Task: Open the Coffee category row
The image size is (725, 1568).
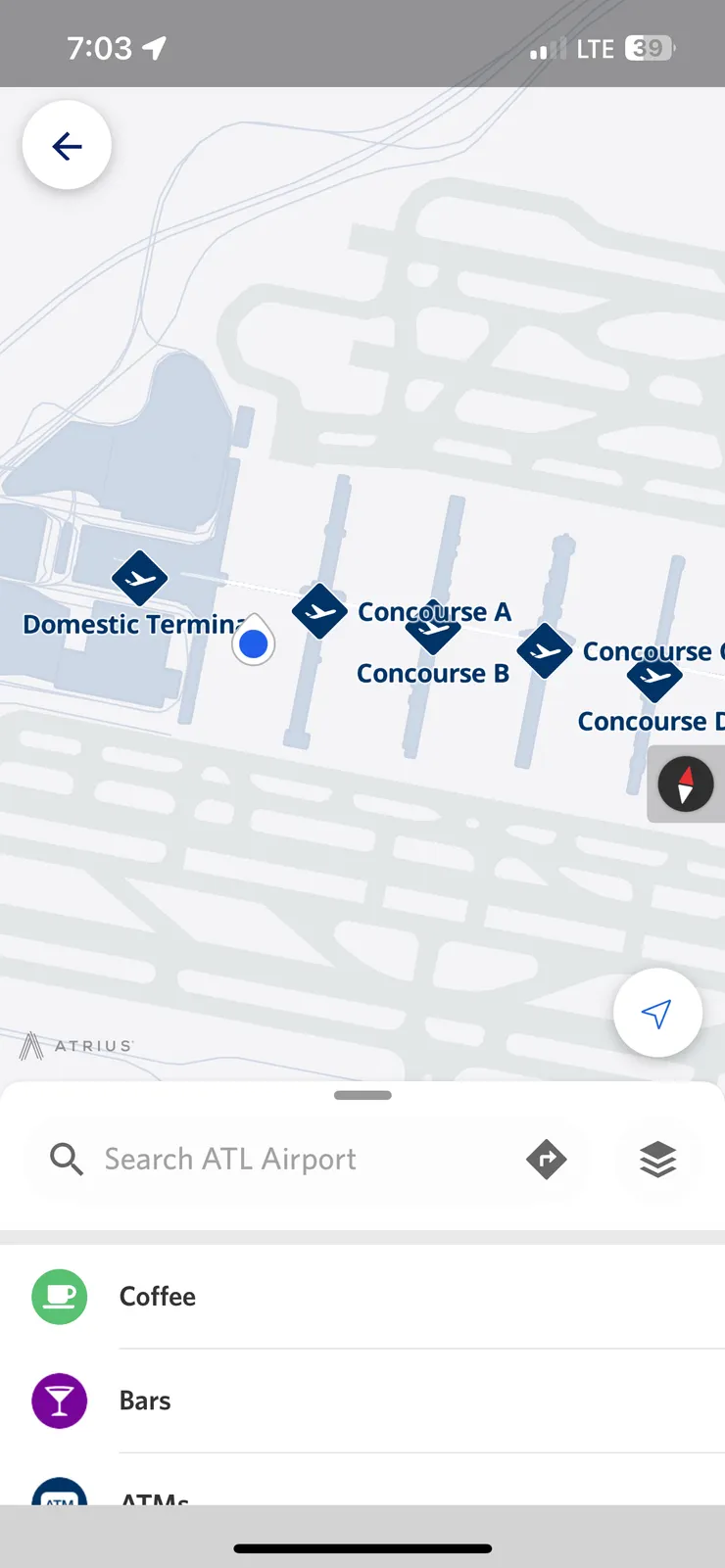Action: coord(294,1296)
